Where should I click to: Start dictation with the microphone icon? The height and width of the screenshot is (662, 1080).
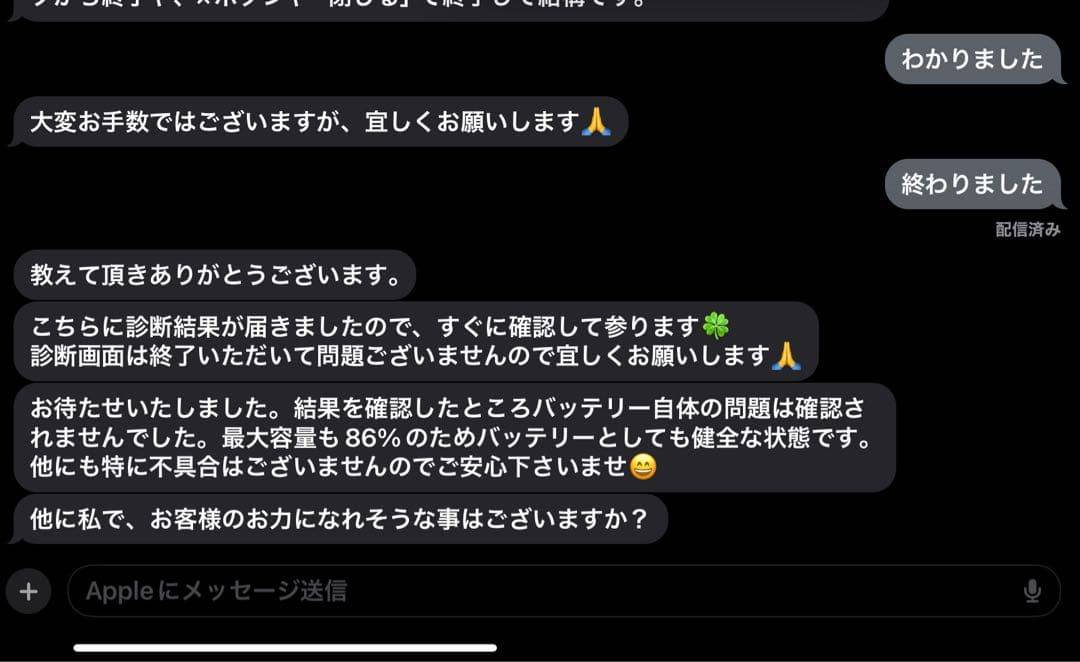pyautogui.click(x=1032, y=591)
